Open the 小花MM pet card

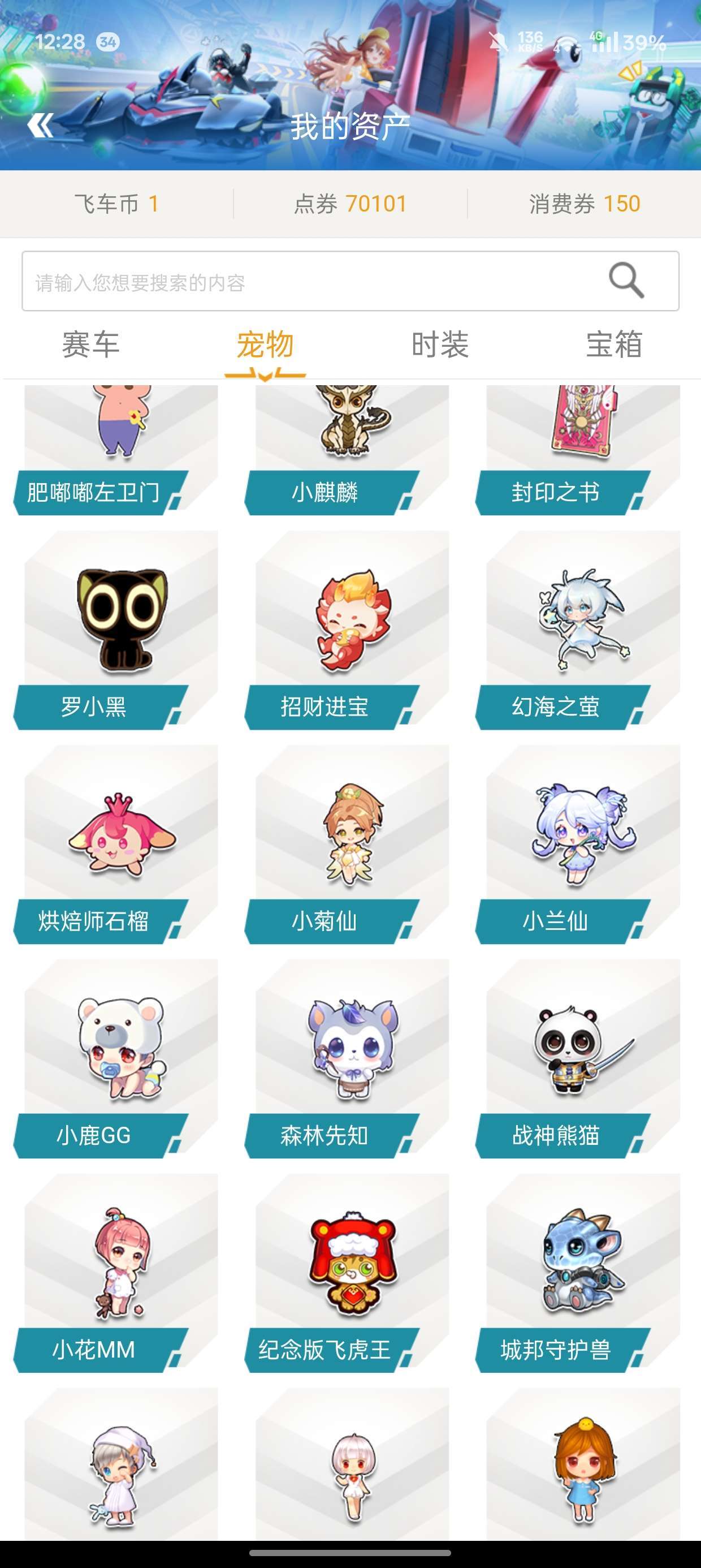tap(116, 1273)
